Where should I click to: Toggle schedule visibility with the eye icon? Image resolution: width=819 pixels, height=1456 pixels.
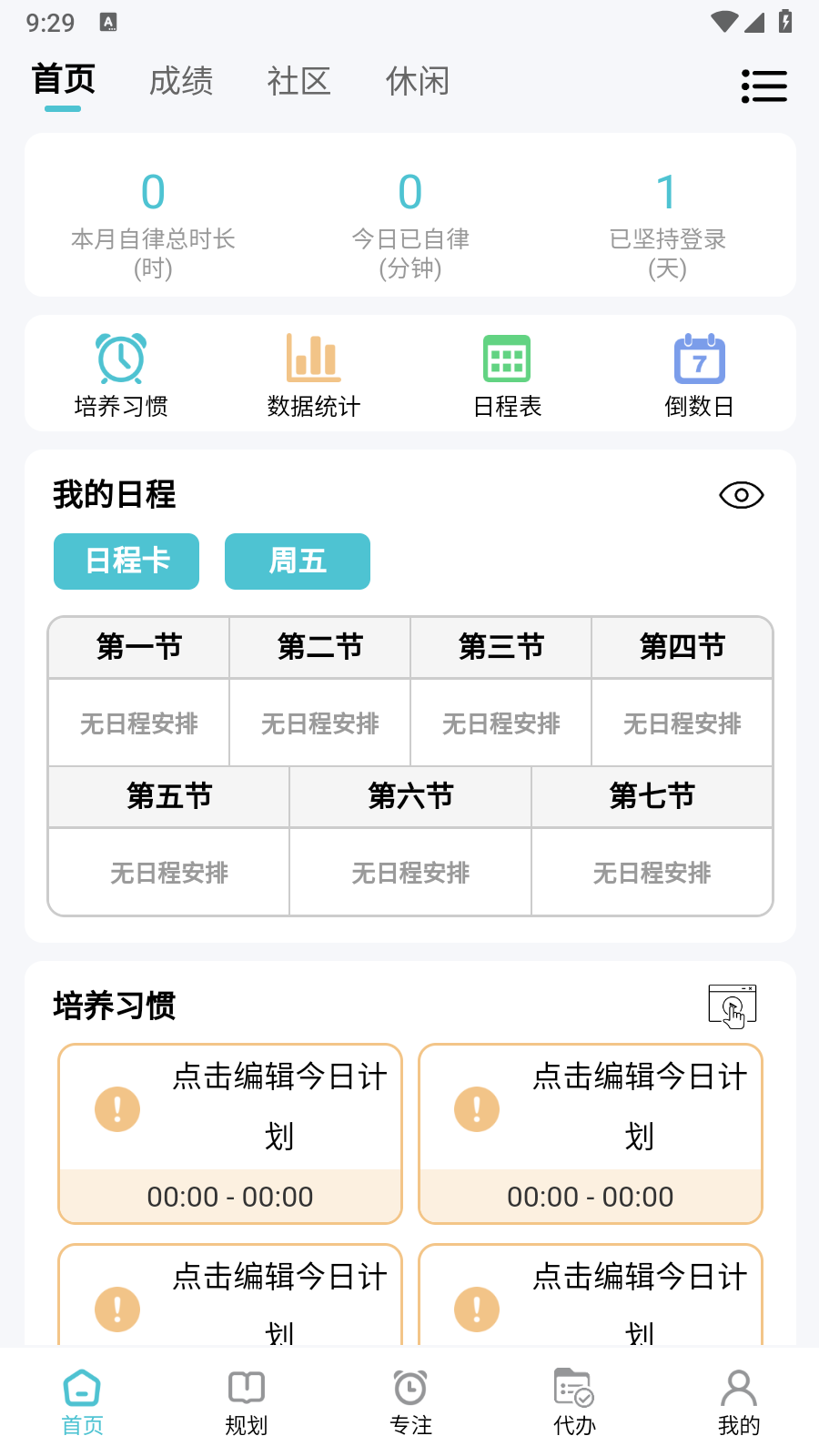click(740, 494)
